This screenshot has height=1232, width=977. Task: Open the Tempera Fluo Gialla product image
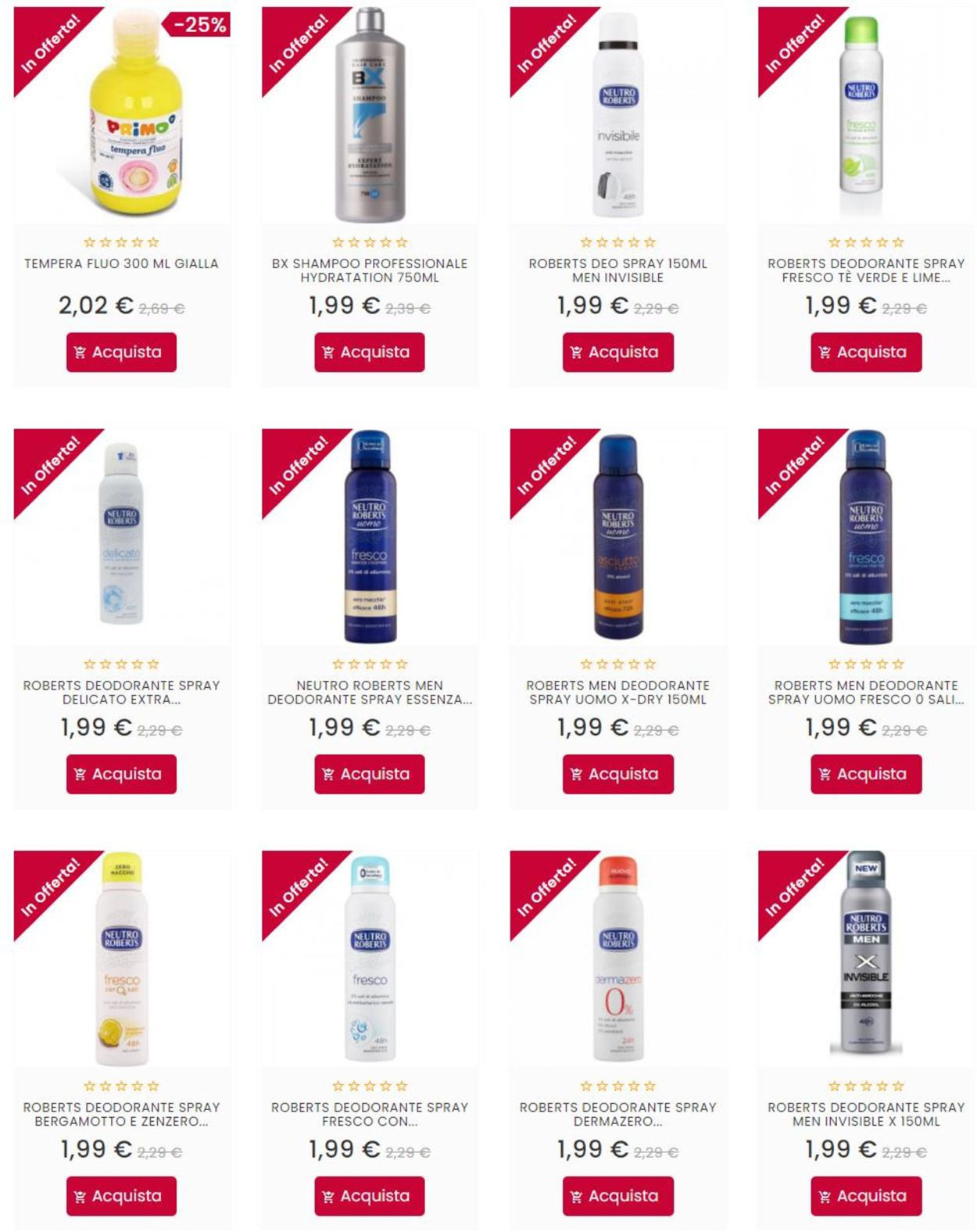point(134,117)
